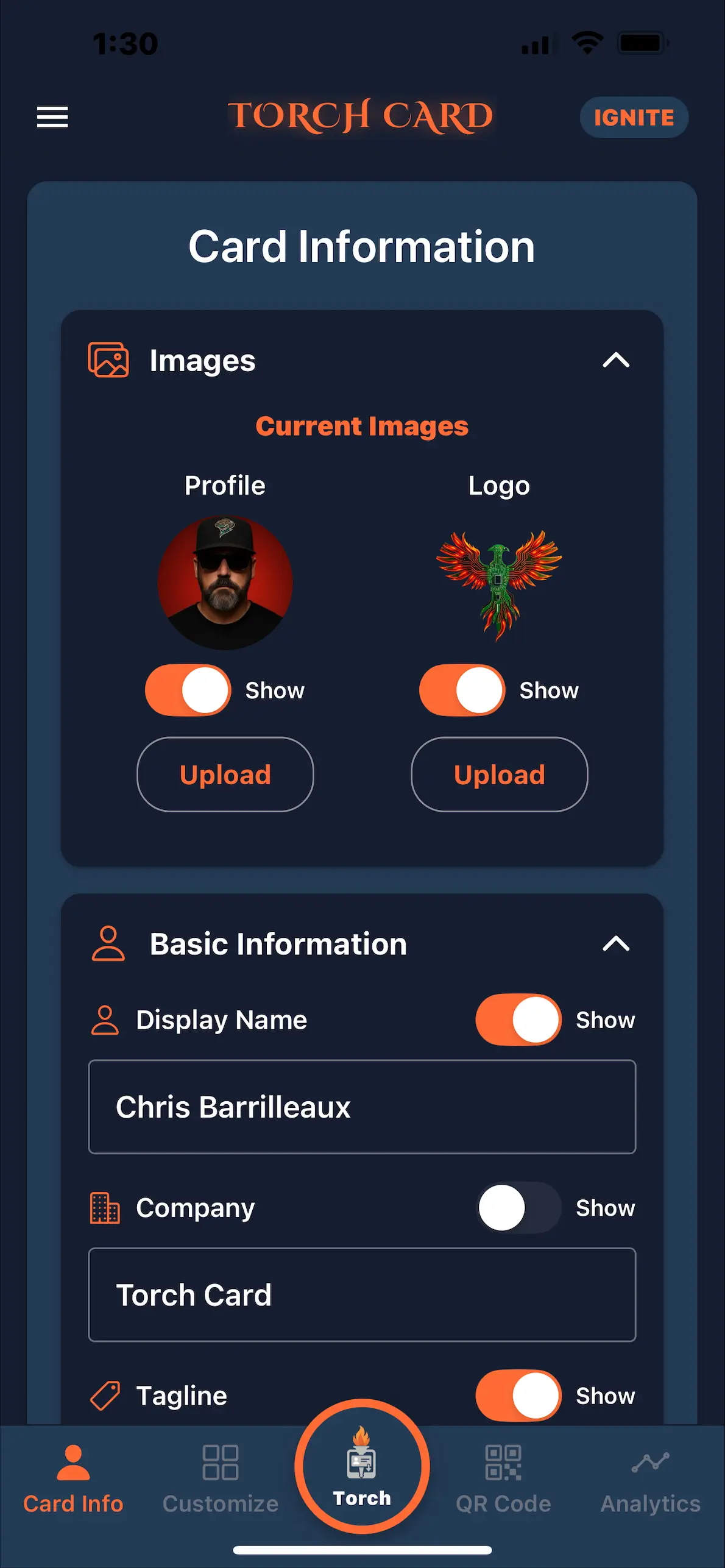The width and height of the screenshot is (725, 1568).
Task: Hide the Logo image with its Show toggle
Action: (461, 689)
